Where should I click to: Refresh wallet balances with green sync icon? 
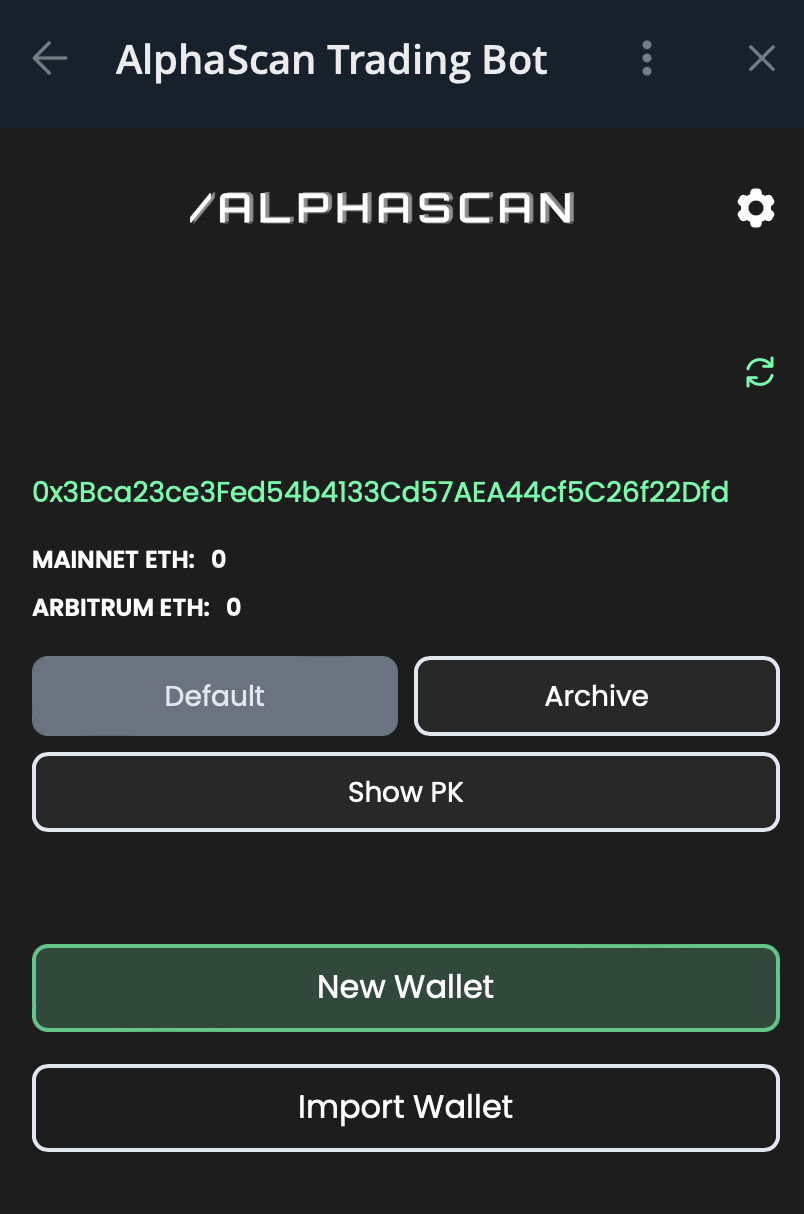(x=760, y=373)
